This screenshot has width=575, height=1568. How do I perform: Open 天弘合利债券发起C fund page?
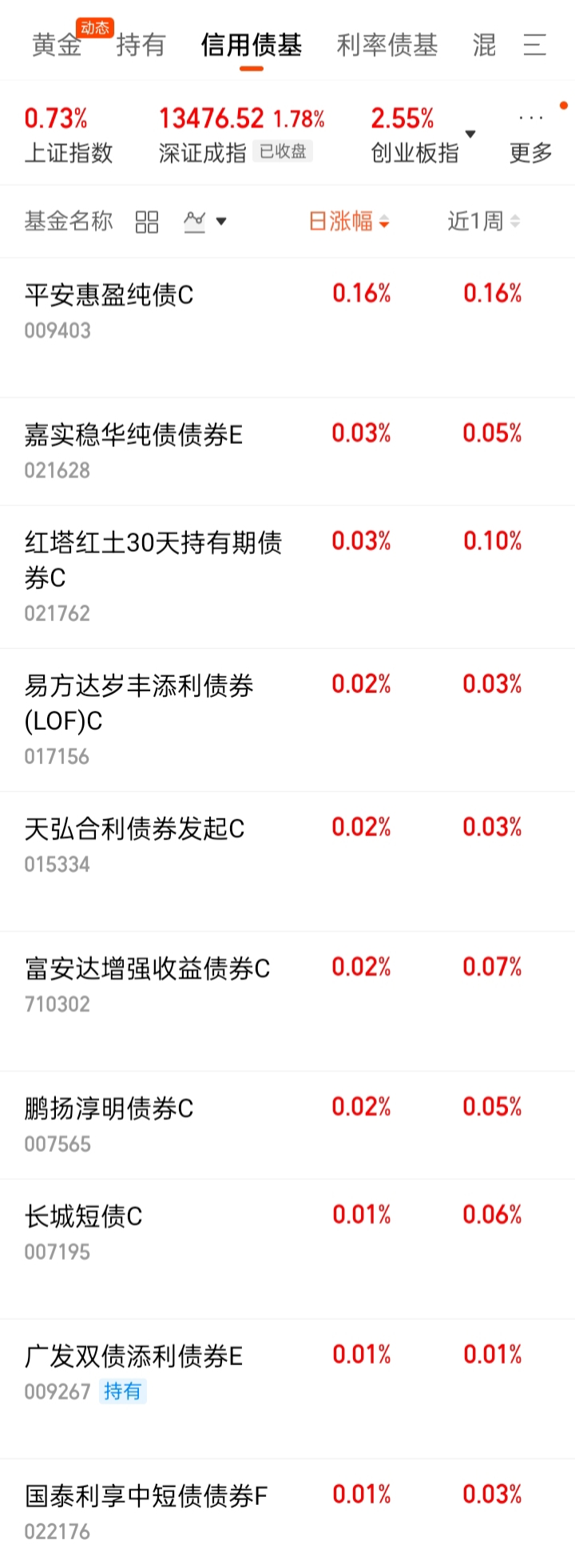(x=134, y=830)
